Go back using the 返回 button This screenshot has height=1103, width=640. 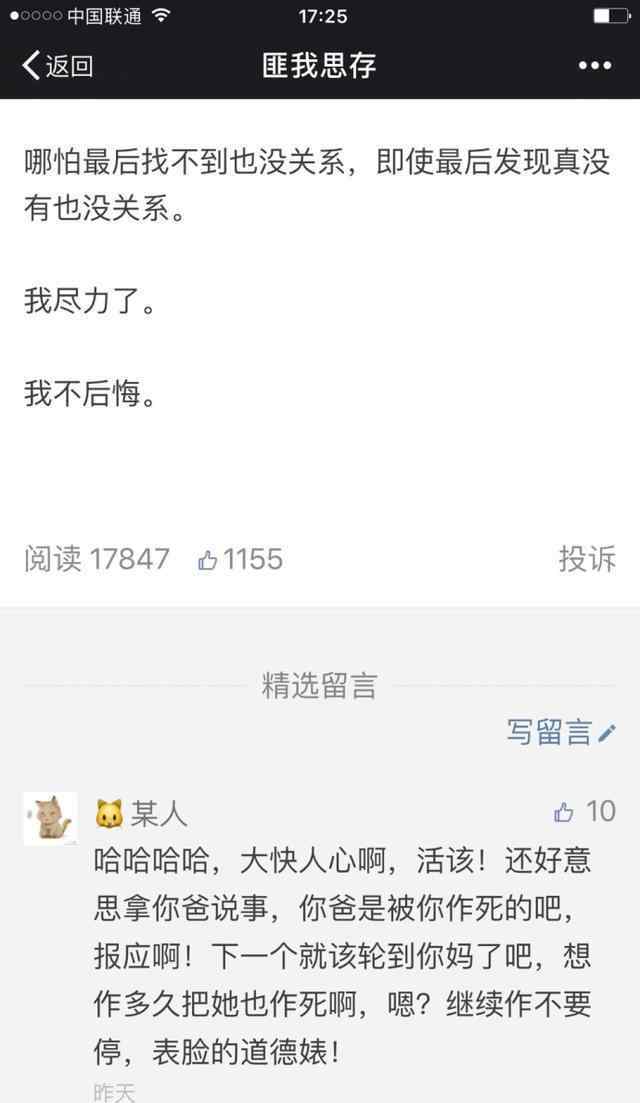(57, 66)
